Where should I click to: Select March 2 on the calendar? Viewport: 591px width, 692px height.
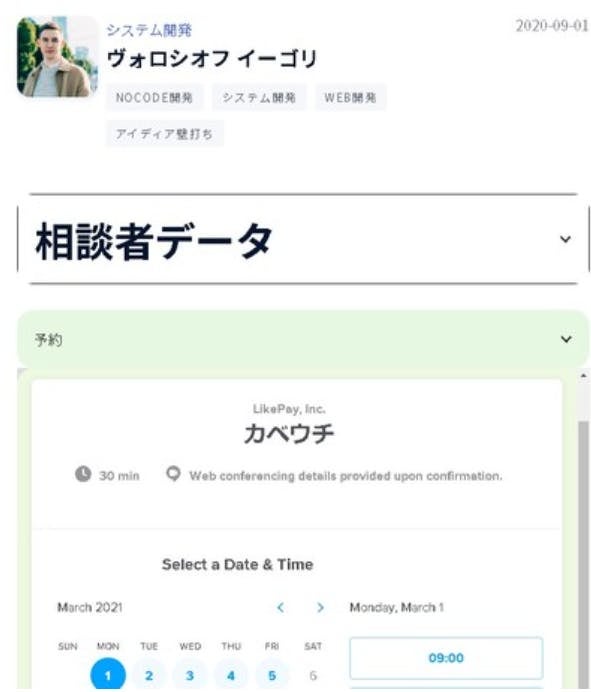click(149, 675)
